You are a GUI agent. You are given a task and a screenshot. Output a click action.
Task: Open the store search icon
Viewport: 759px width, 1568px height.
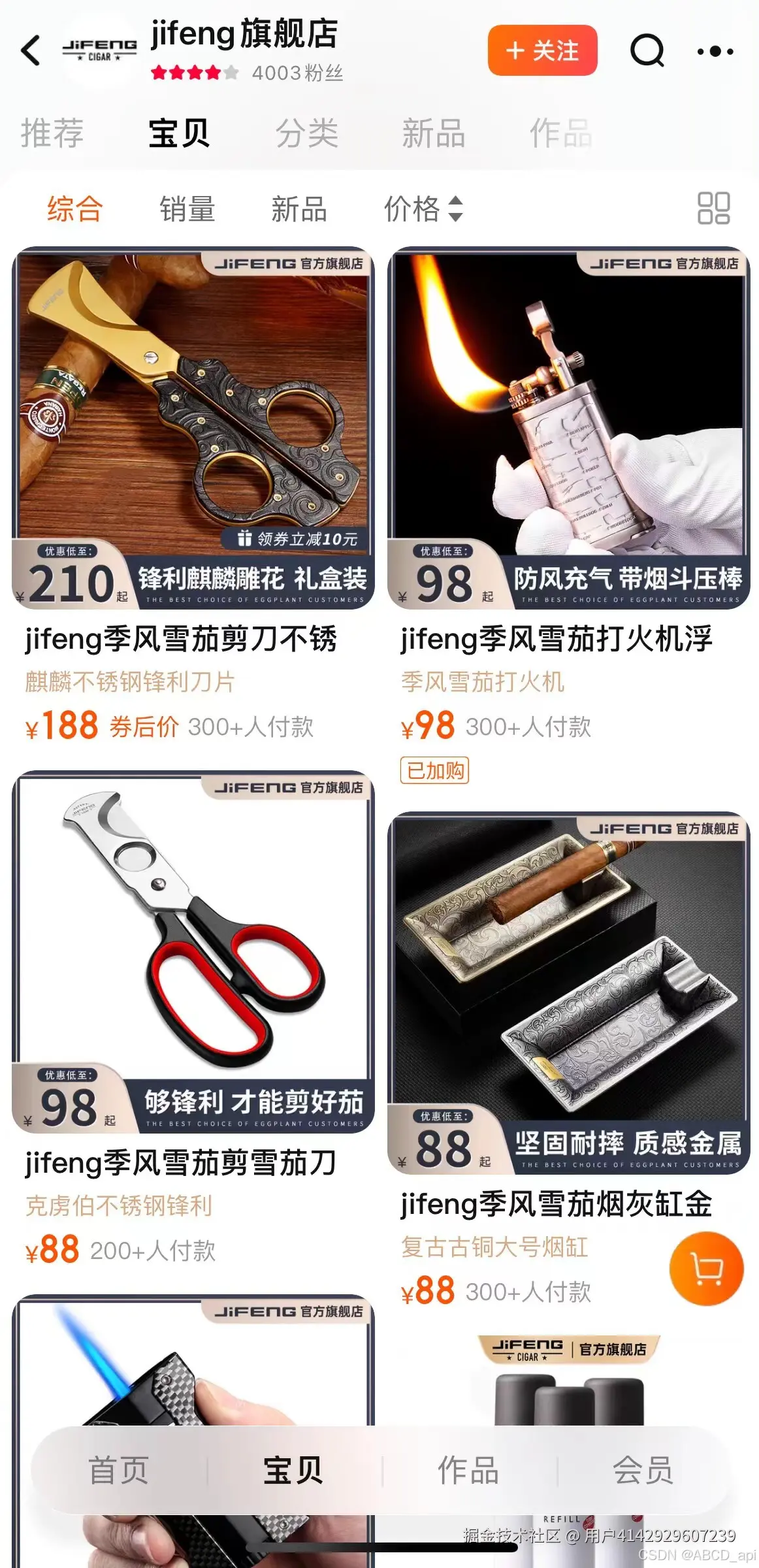click(x=647, y=50)
